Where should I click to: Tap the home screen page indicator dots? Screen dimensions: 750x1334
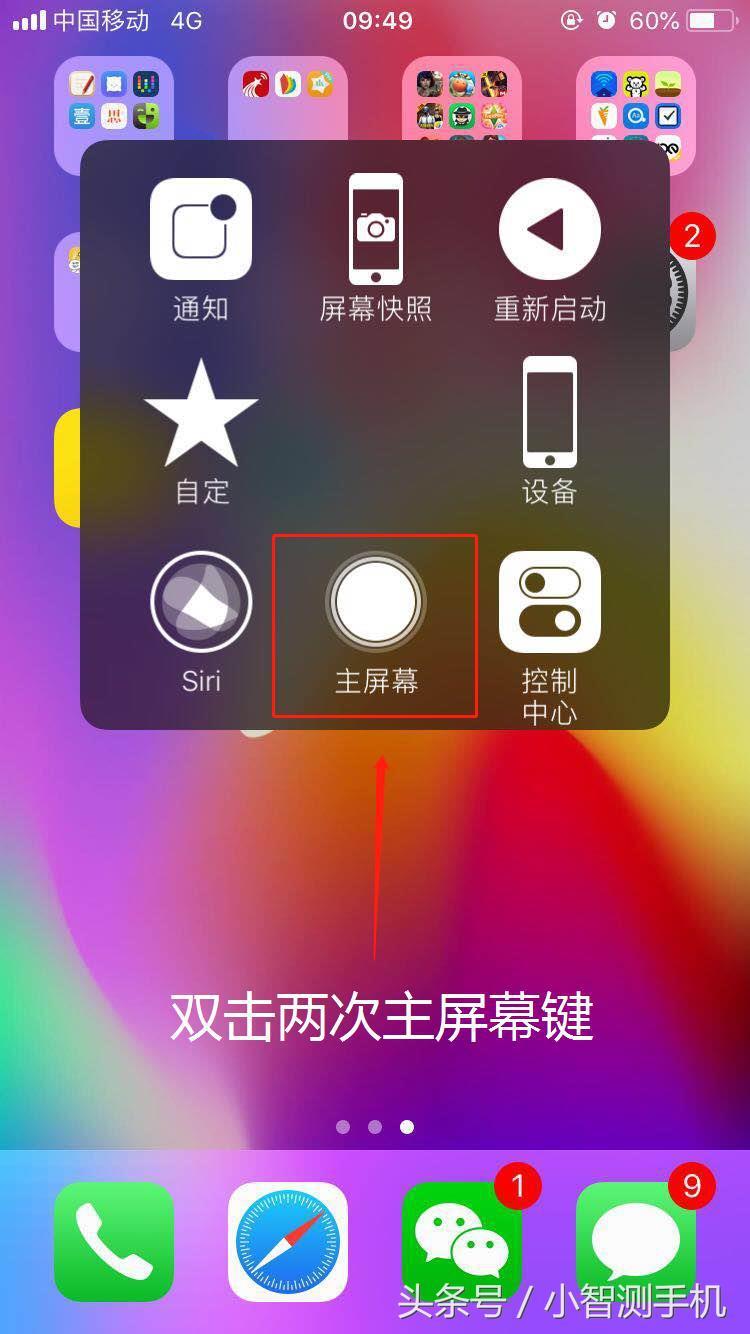[375, 1127]
